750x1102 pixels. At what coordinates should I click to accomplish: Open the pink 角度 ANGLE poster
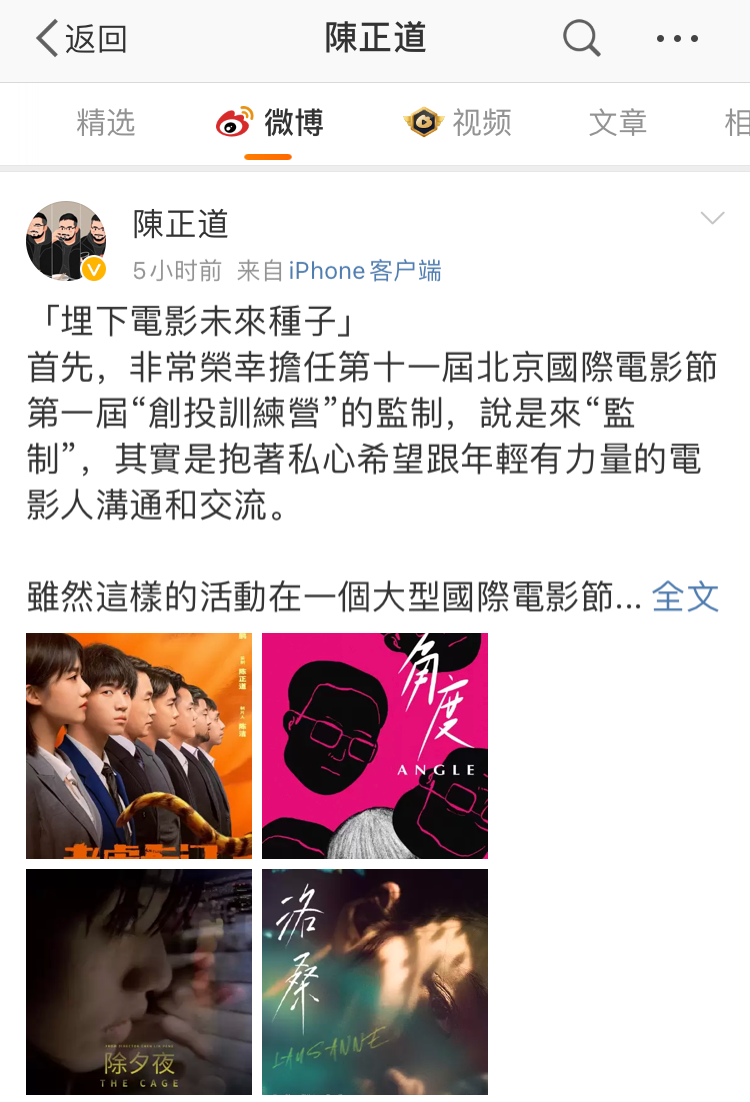click(375, 745)
